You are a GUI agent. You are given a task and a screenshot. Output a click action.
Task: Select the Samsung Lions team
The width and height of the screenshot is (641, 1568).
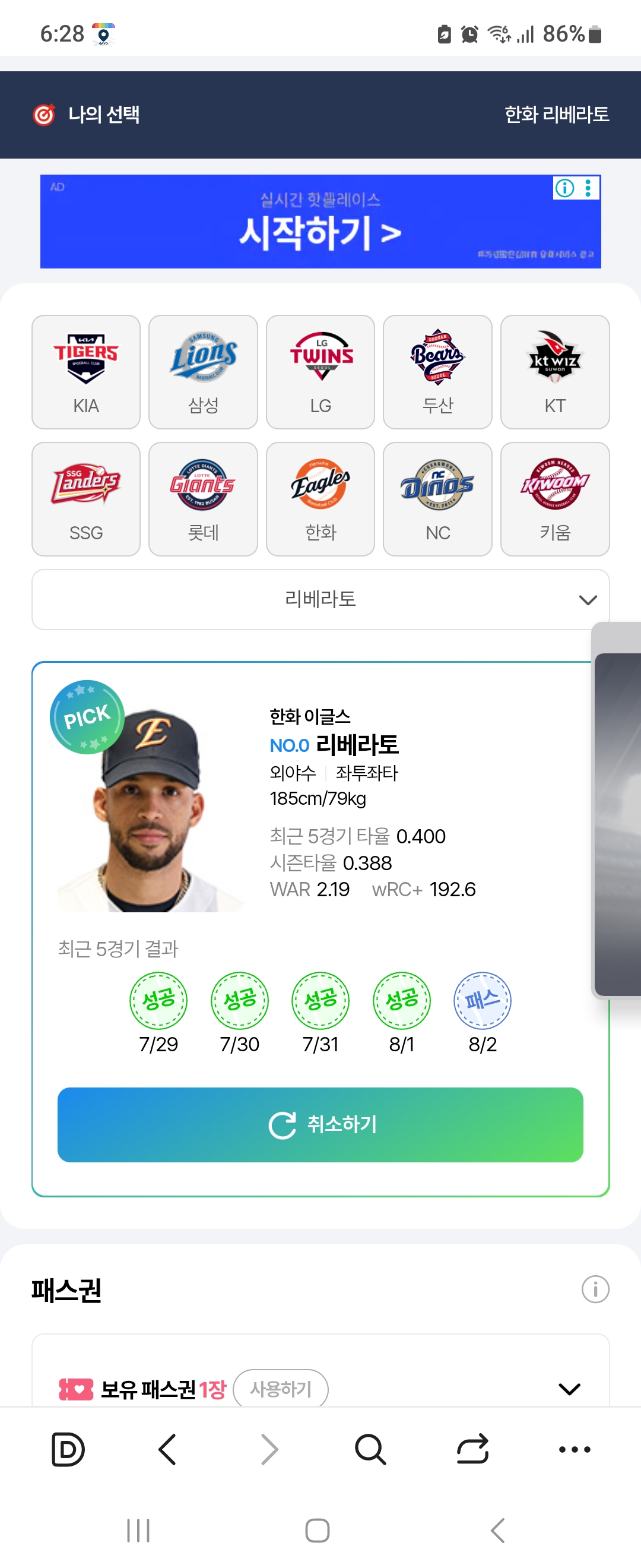pos(203,371)
